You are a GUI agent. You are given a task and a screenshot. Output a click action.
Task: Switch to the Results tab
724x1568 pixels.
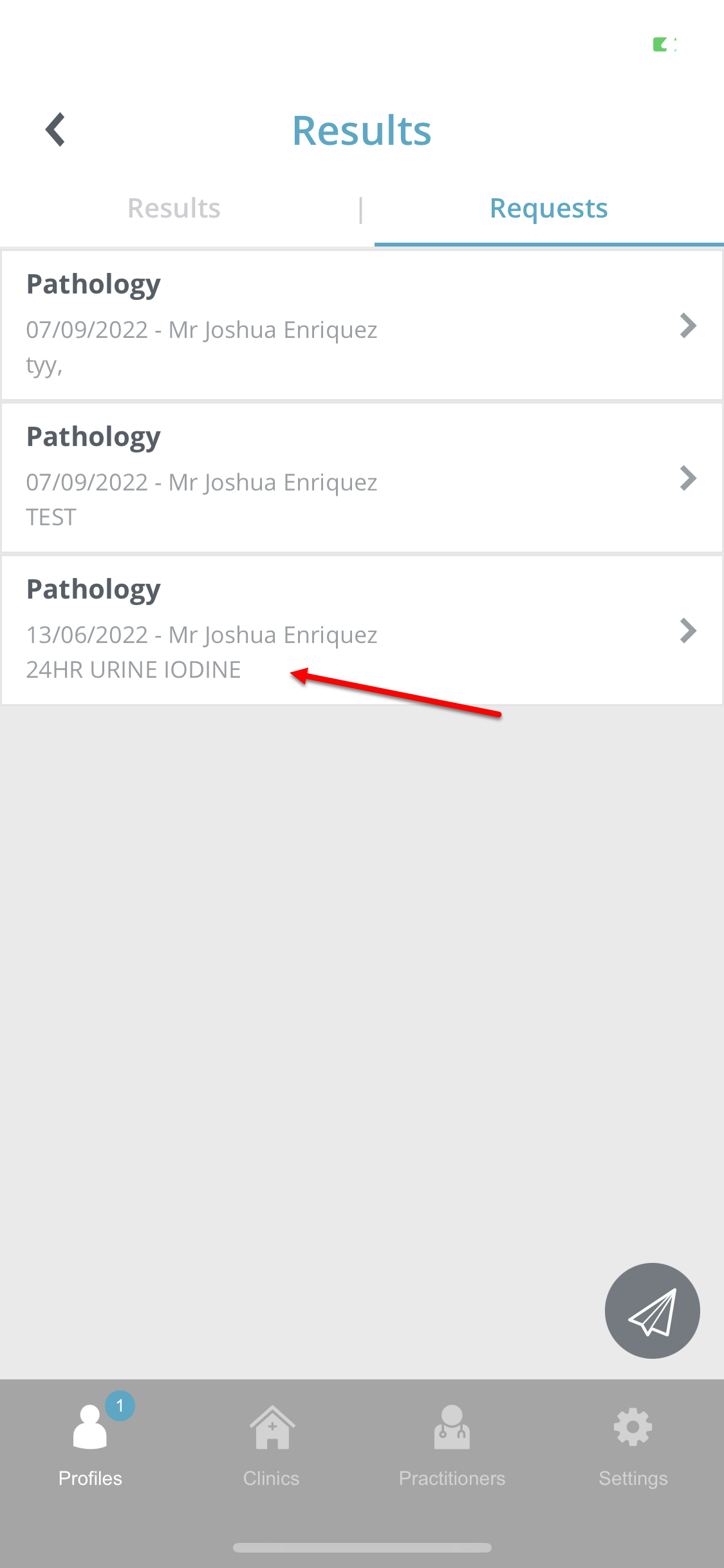coord(174,209)
